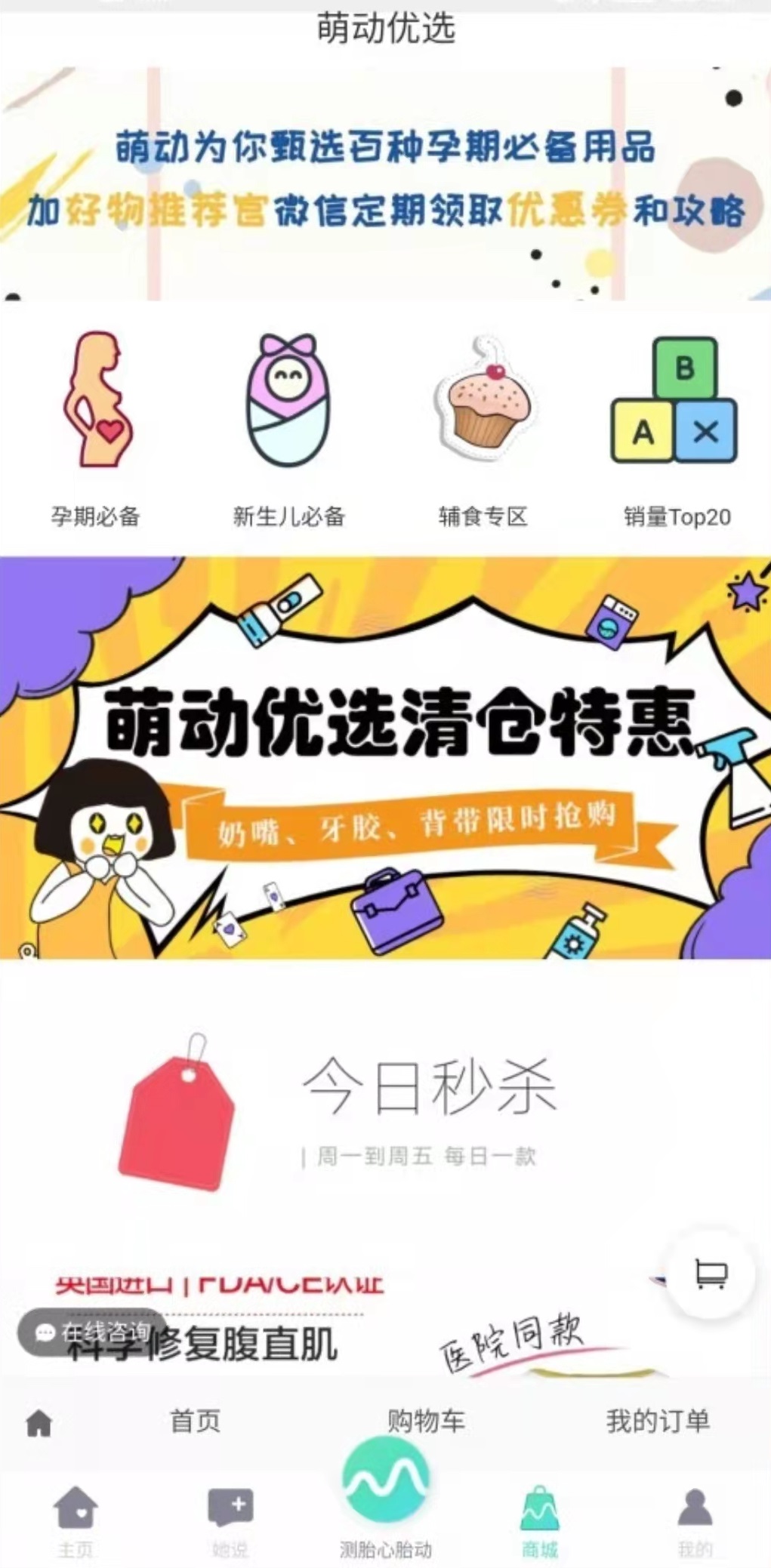Viewport: 771px width, 1568px height.
Task: Open the 萌动优选清仓特惠 banner
Action: (x=385, y=757)
